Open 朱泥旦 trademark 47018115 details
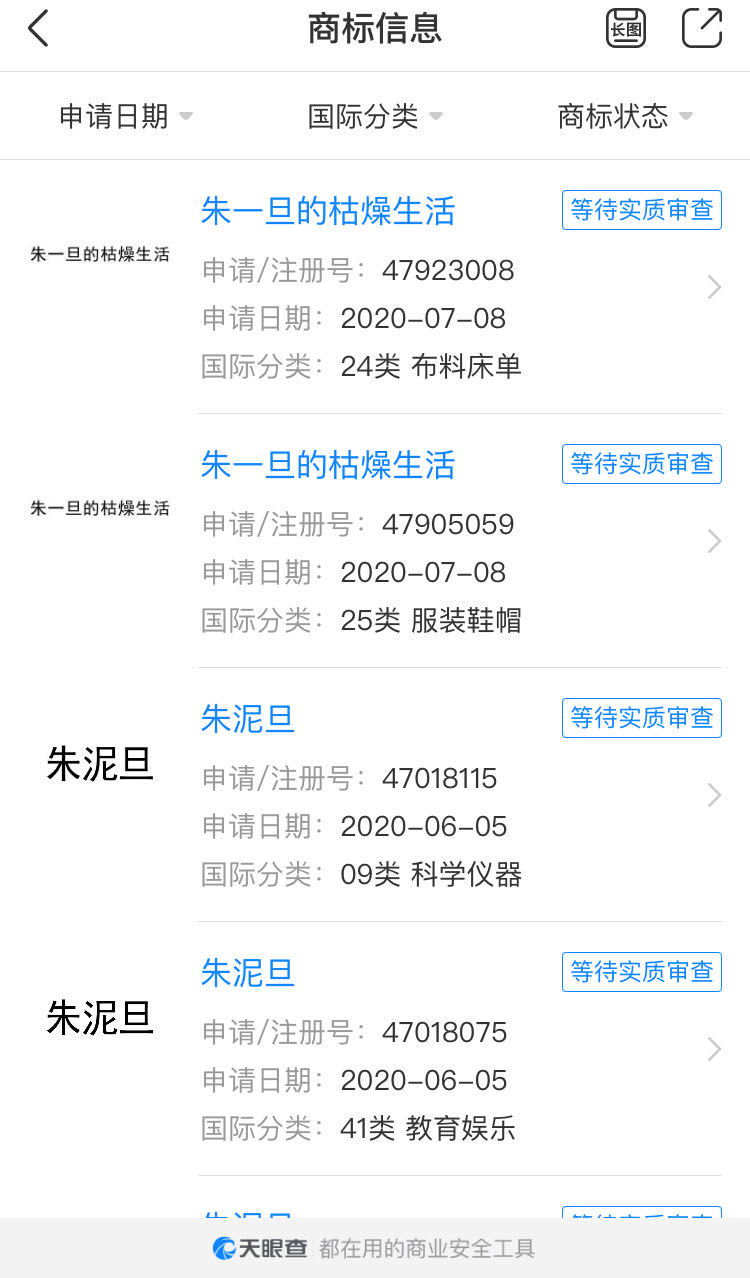This screenshot has height=1278, width=750. (x=375, y=795)
